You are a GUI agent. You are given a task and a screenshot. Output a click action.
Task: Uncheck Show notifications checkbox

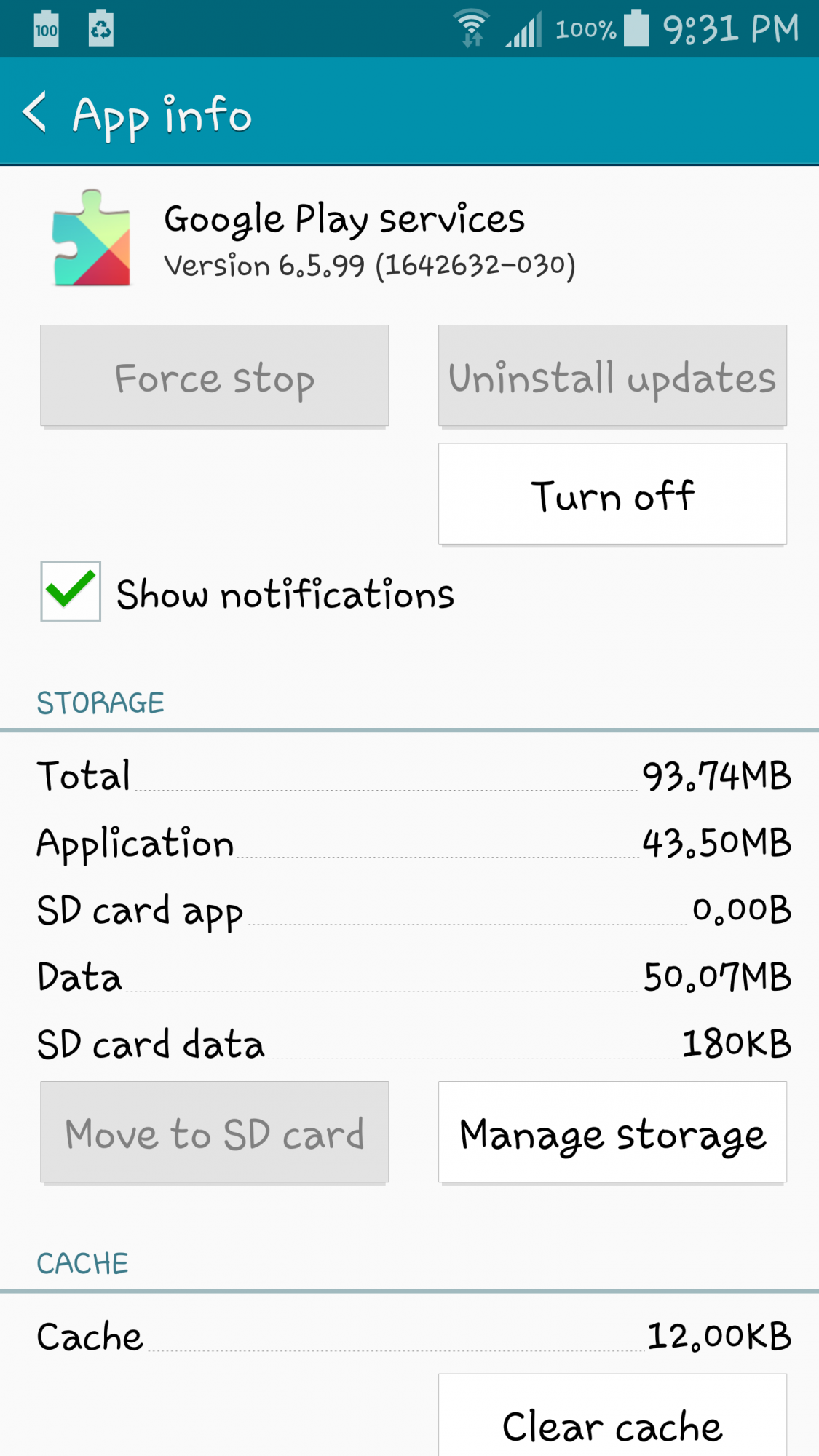click(x=71, y=591)
